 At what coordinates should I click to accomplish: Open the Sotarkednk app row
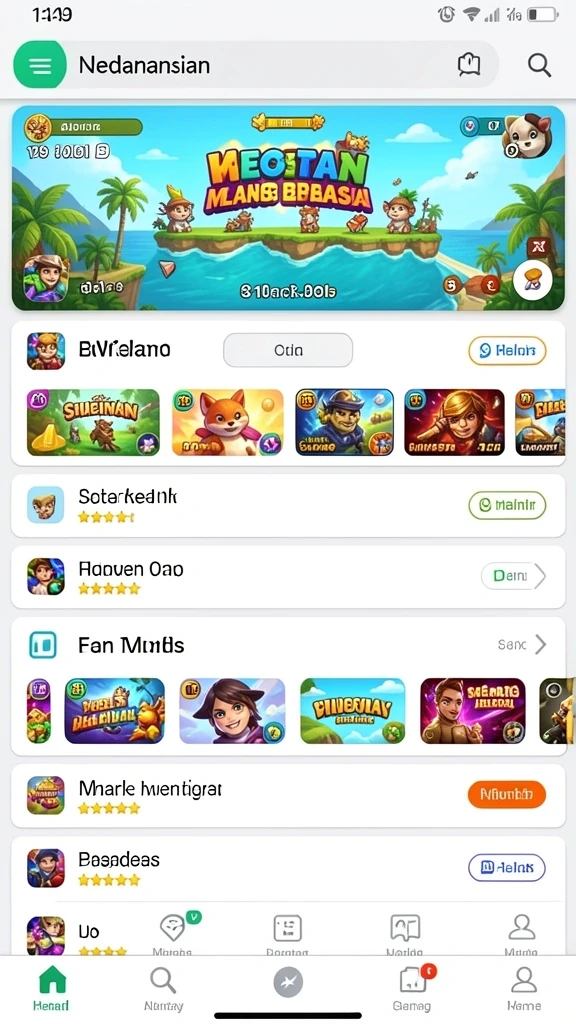(288, 505)
